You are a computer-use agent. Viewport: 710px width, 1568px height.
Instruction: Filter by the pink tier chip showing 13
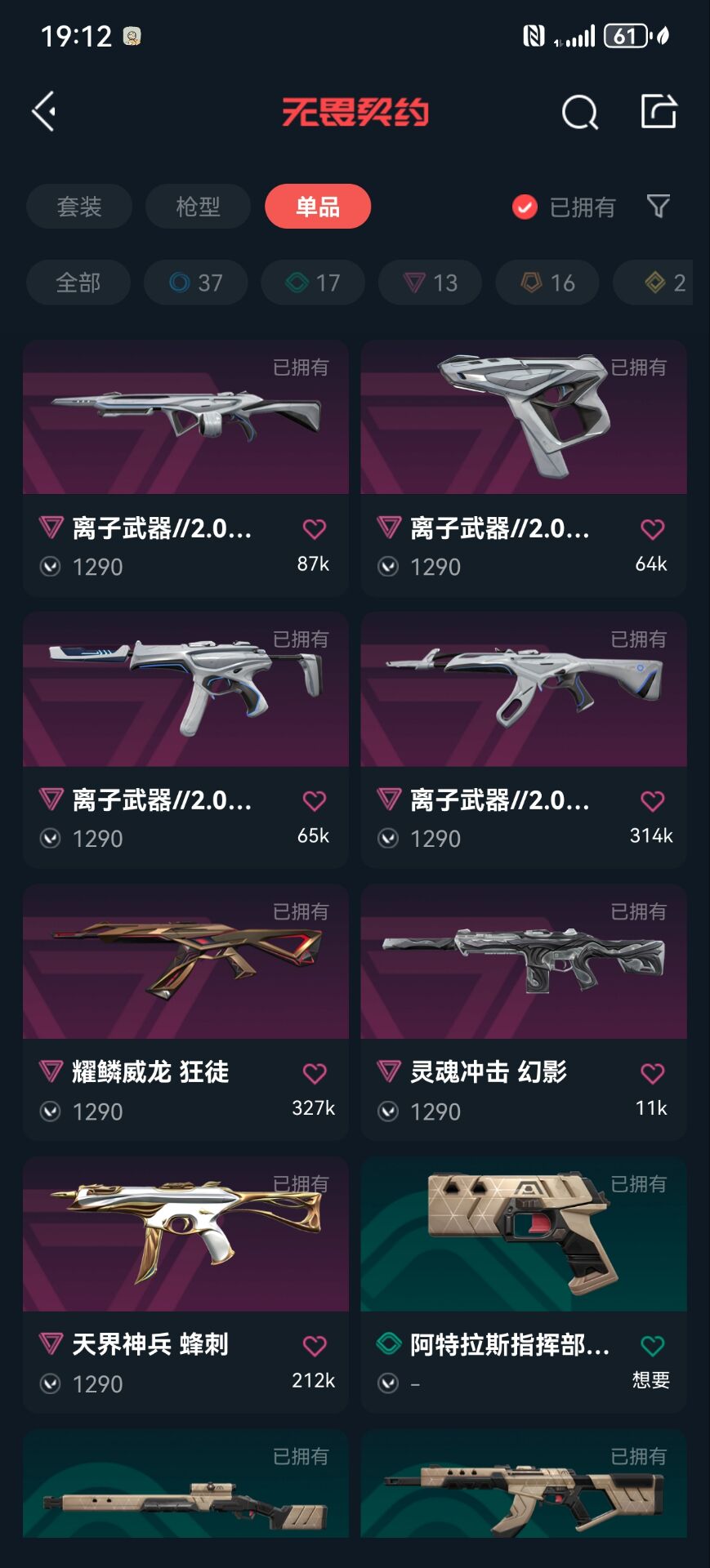pyautogui.click(x=430, y=283)
